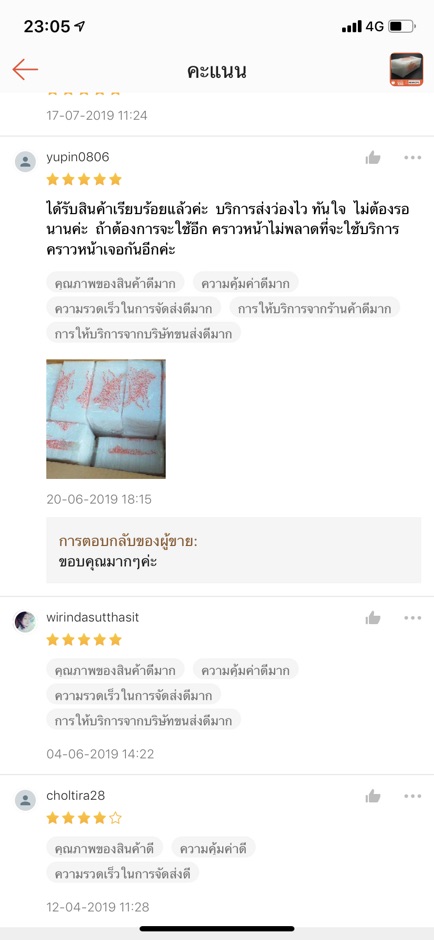Open more options on choltira28's review
The image size is (434, 940).
[412, 796]
